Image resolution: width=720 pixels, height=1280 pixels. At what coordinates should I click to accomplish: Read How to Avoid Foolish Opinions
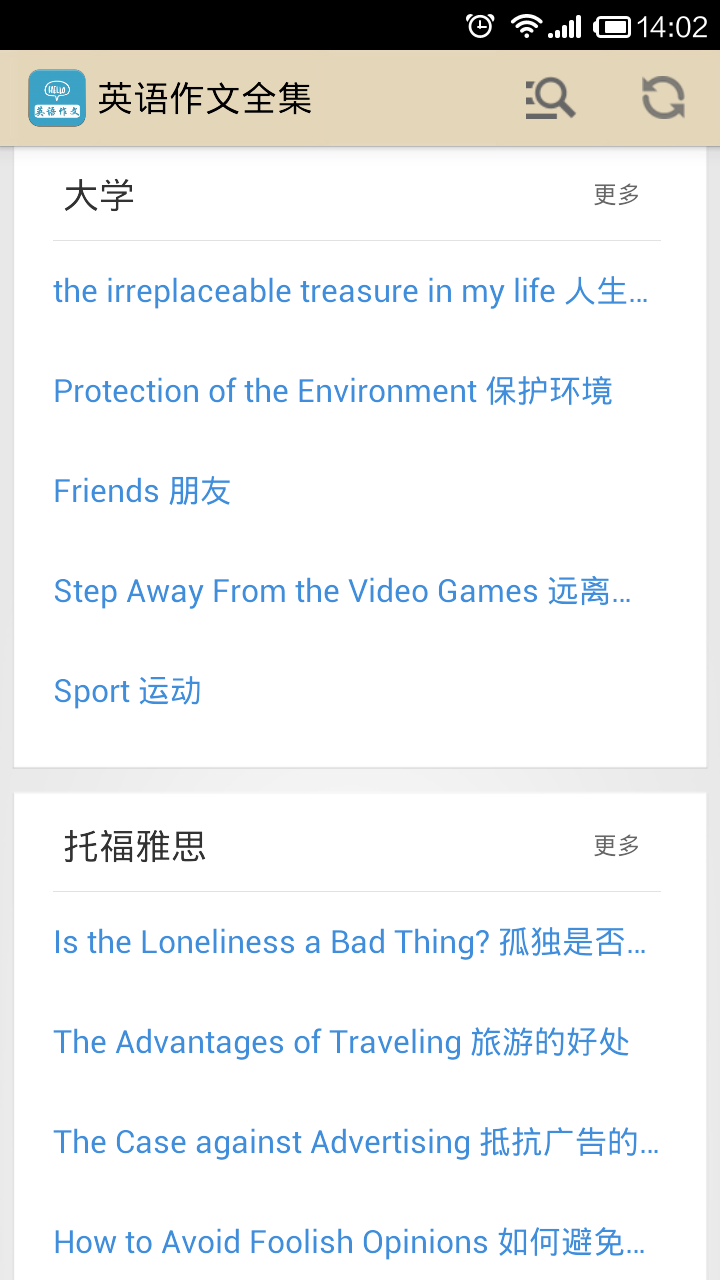click(x=350, y=1242)
